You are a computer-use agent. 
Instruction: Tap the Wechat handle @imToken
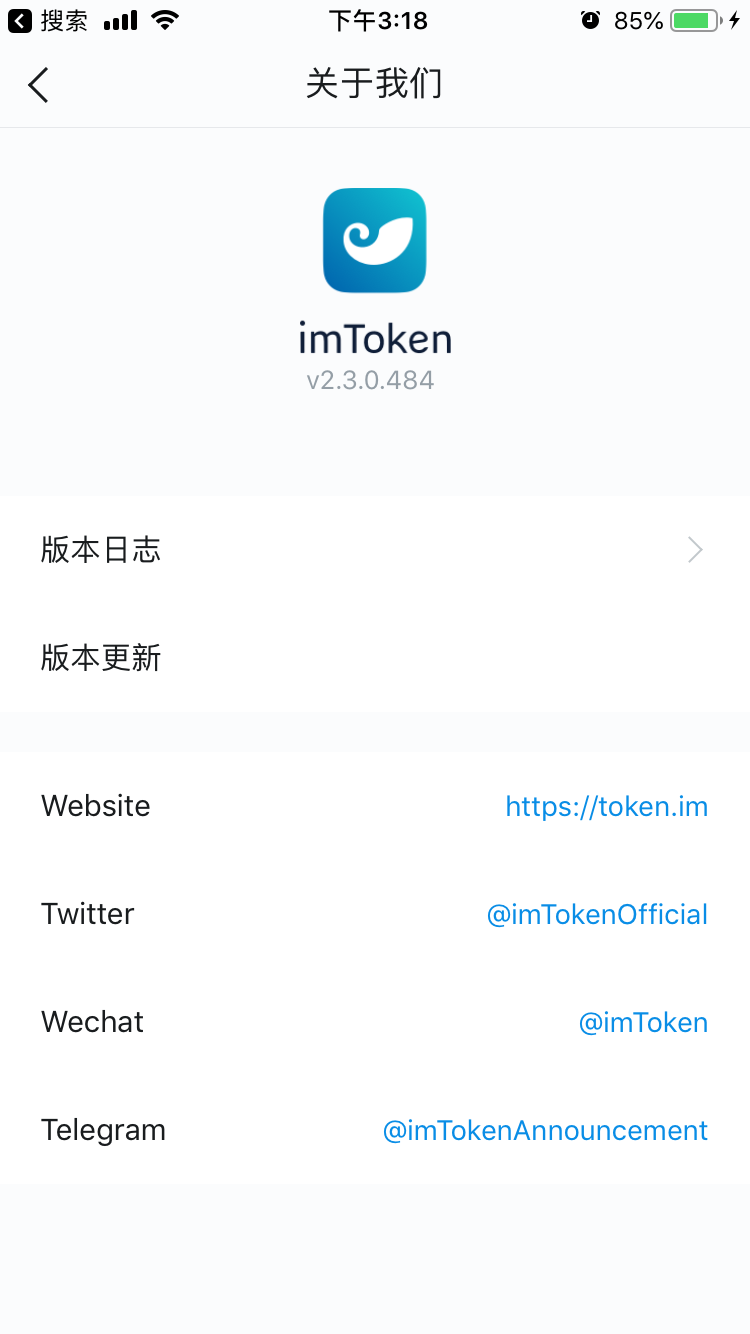(x=644, y=1022)
